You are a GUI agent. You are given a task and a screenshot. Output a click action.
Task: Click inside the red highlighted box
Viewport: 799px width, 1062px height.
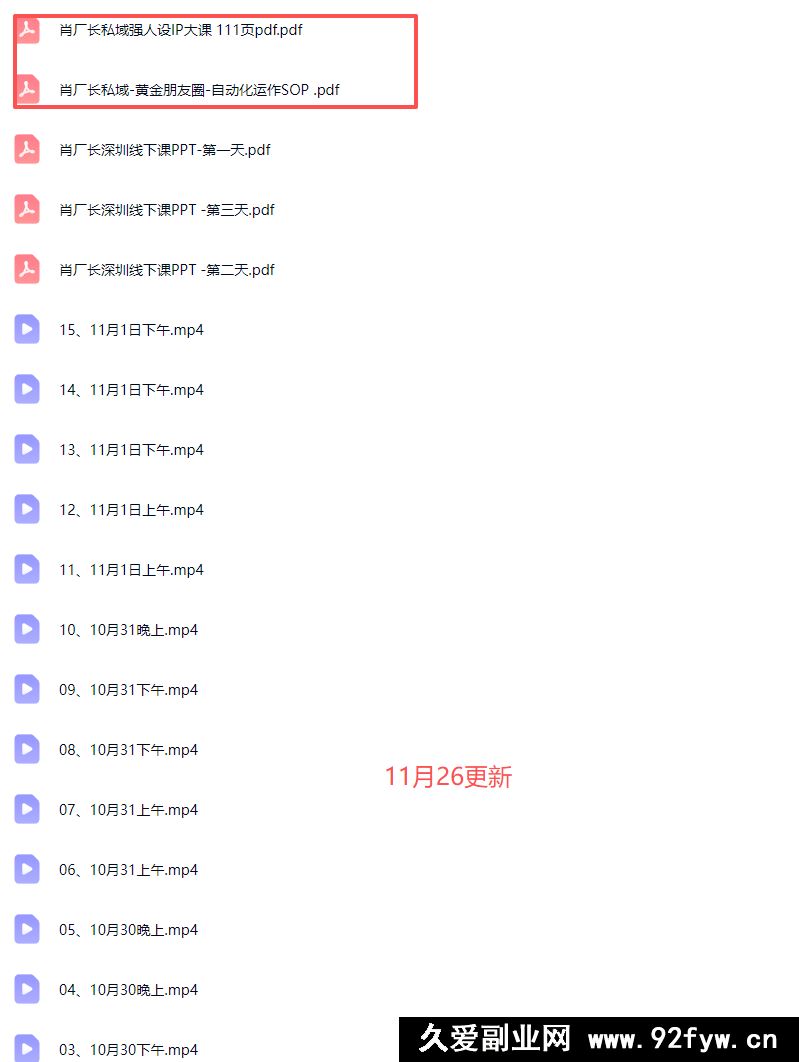[x=215, y=60]
